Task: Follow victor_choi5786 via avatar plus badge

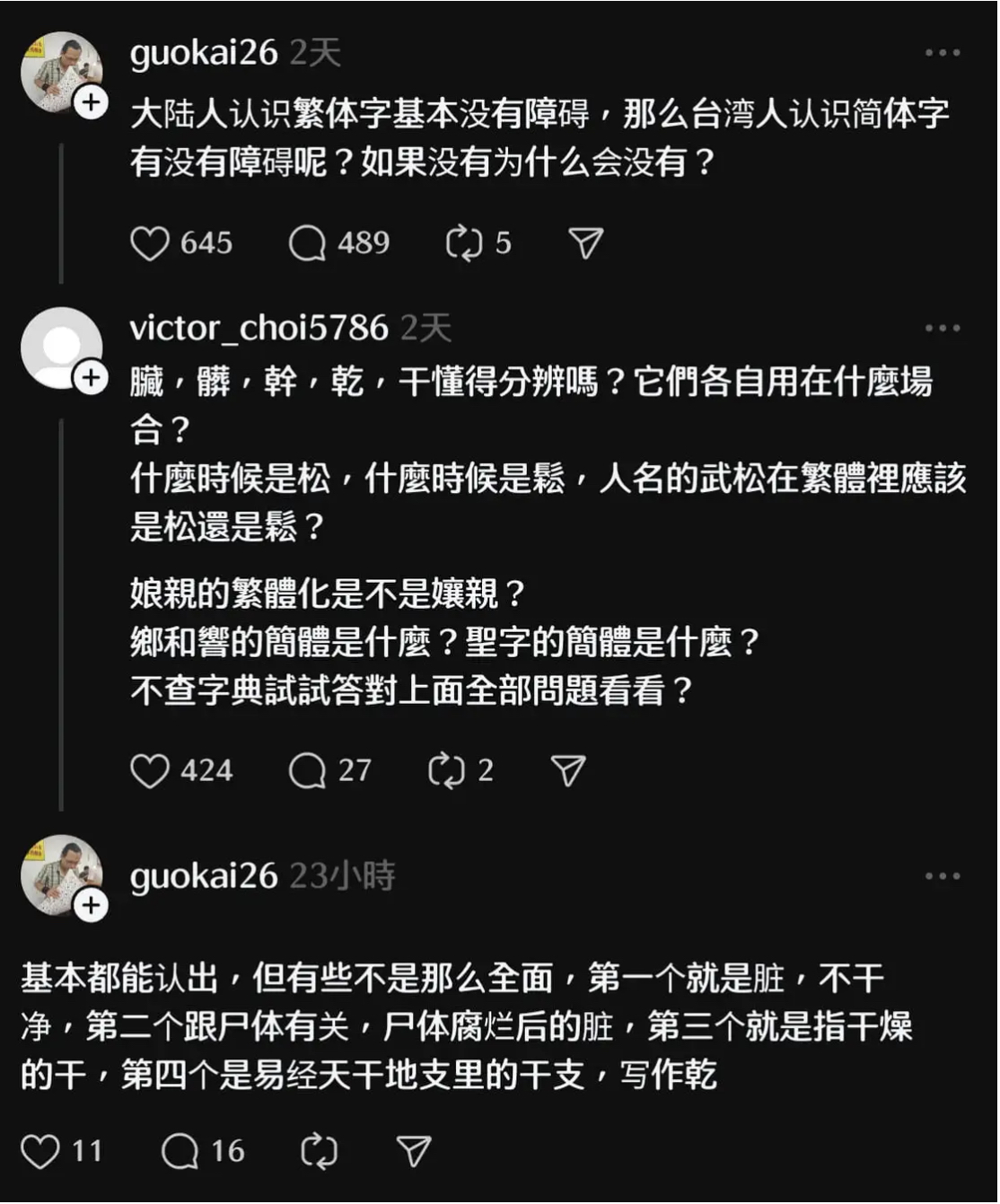Action: tap(91, 378)
